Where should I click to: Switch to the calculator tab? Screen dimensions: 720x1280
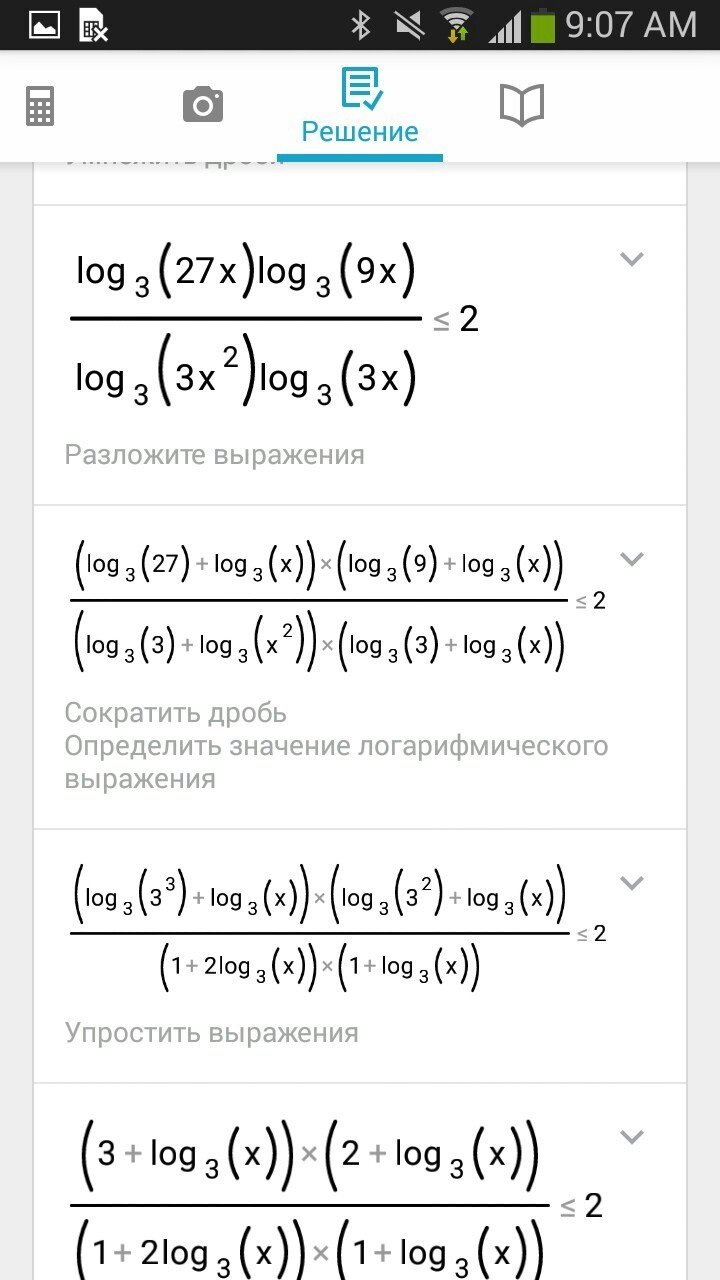[40, 105]
